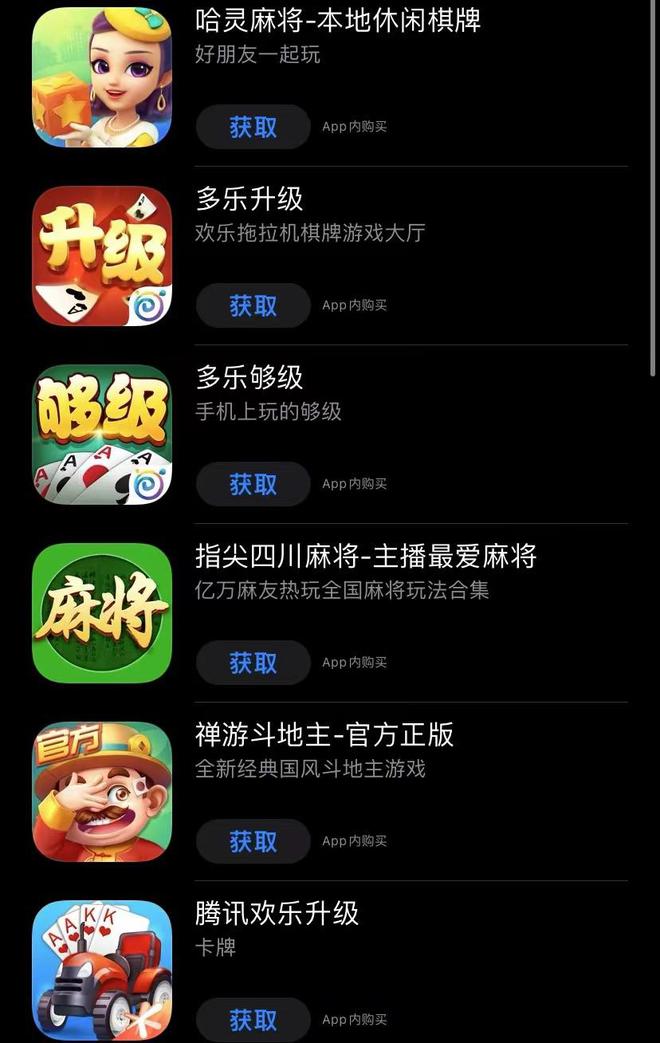View 禅游斗地主-官方正版 app page
Image resolution: width=660 pixels, height=1043 pixels.
(324, 735)
